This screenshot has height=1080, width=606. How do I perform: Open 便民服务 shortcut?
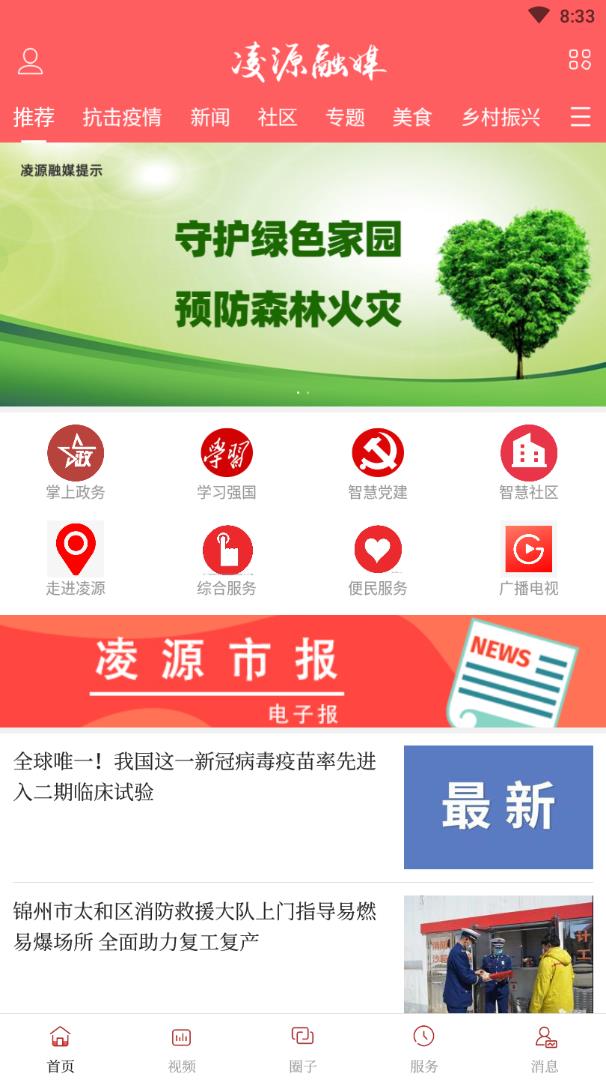(378, 559)
